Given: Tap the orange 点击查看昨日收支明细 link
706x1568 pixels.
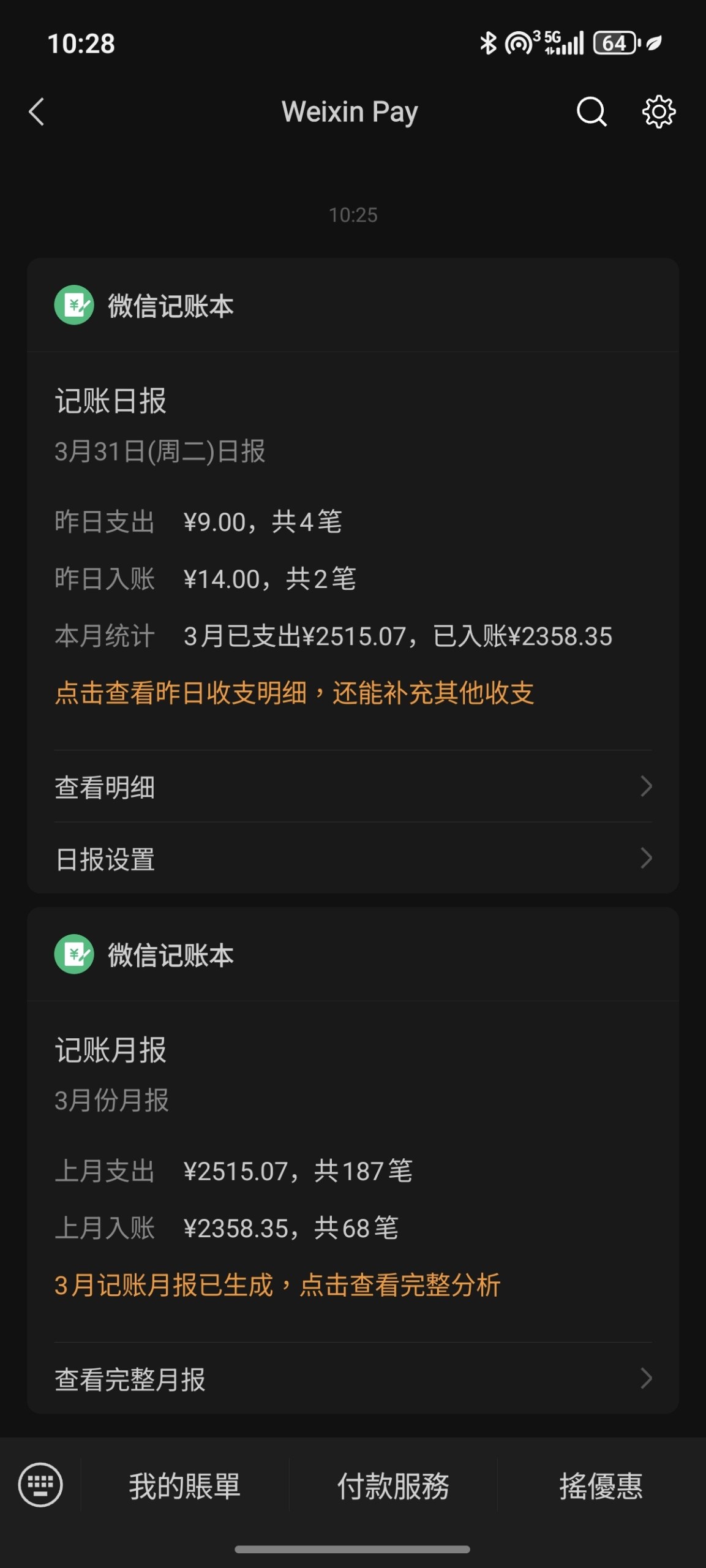Looking at the screenshot, I should pyautogui.click(x=294, y=693).
